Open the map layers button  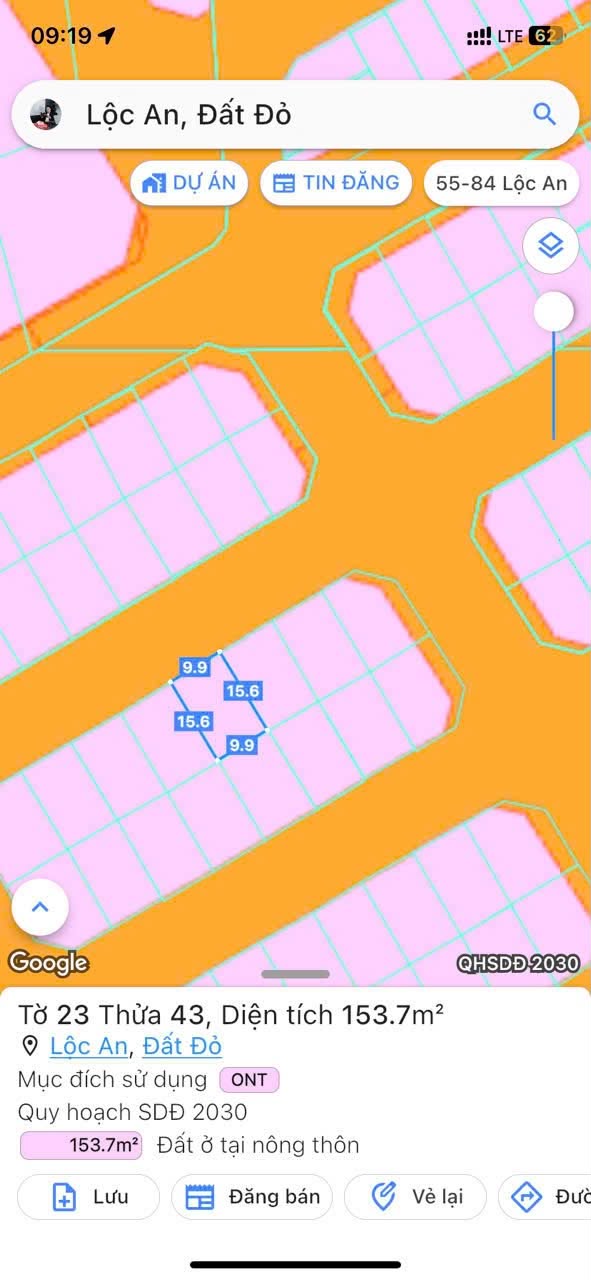[x=551, y=245]
